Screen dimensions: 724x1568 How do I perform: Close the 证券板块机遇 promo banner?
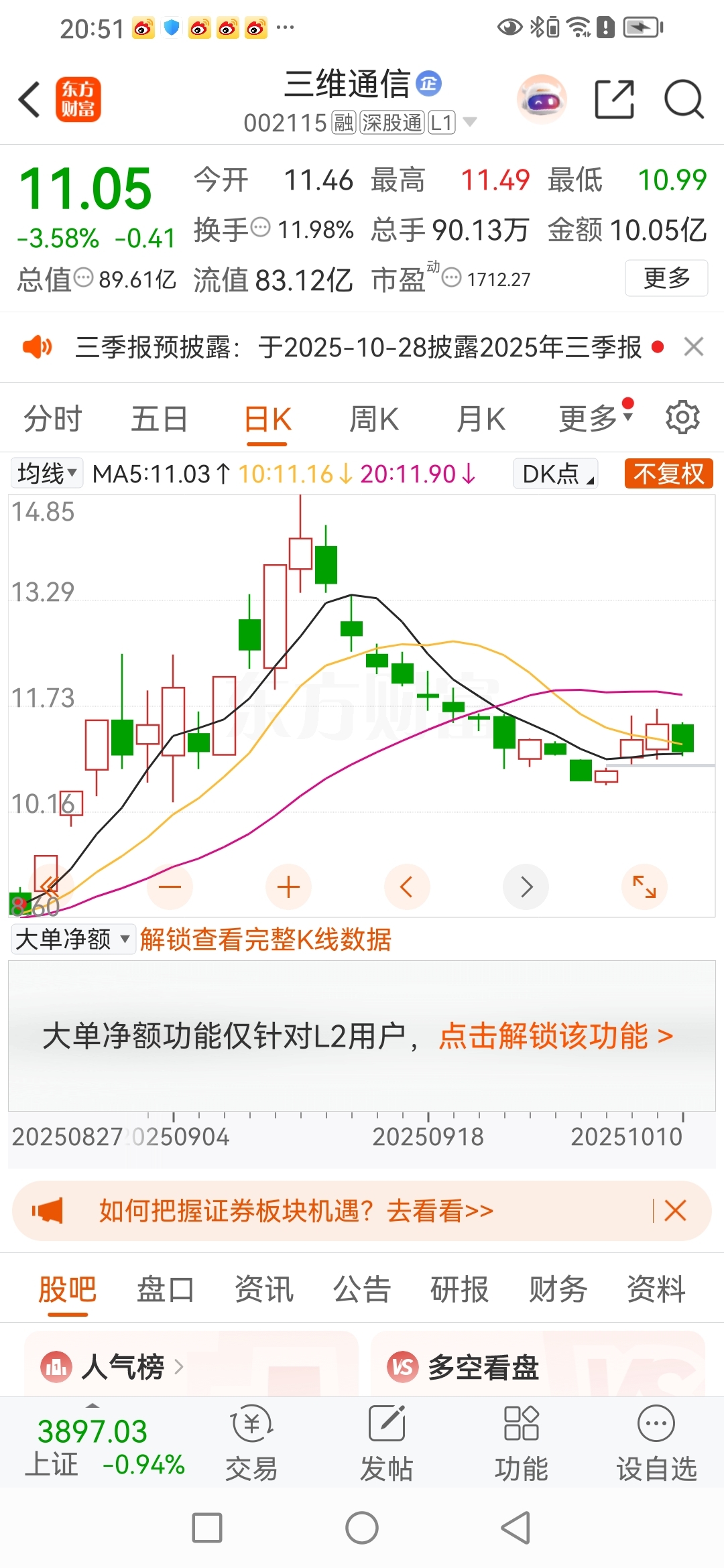pyautogui.click(x=675, y=1211)
